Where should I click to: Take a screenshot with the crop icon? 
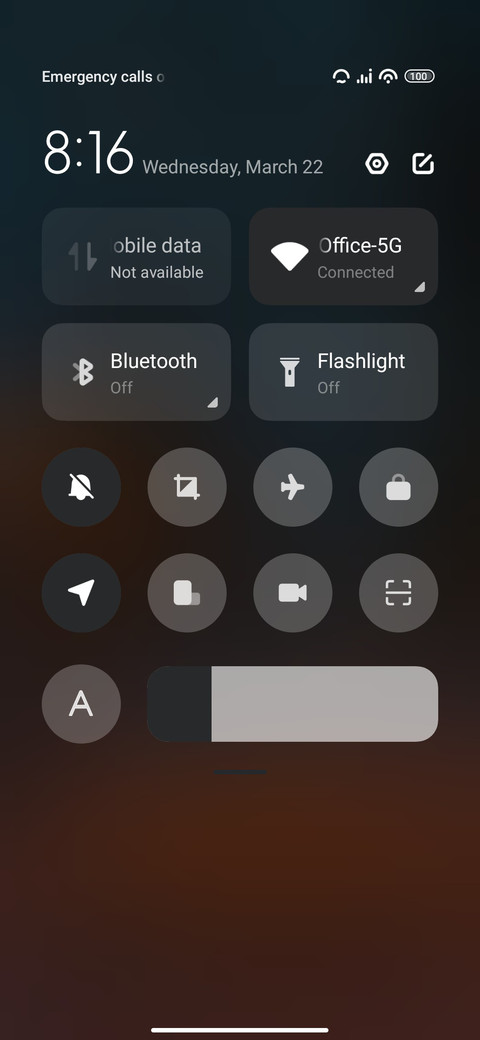[187, 488]
